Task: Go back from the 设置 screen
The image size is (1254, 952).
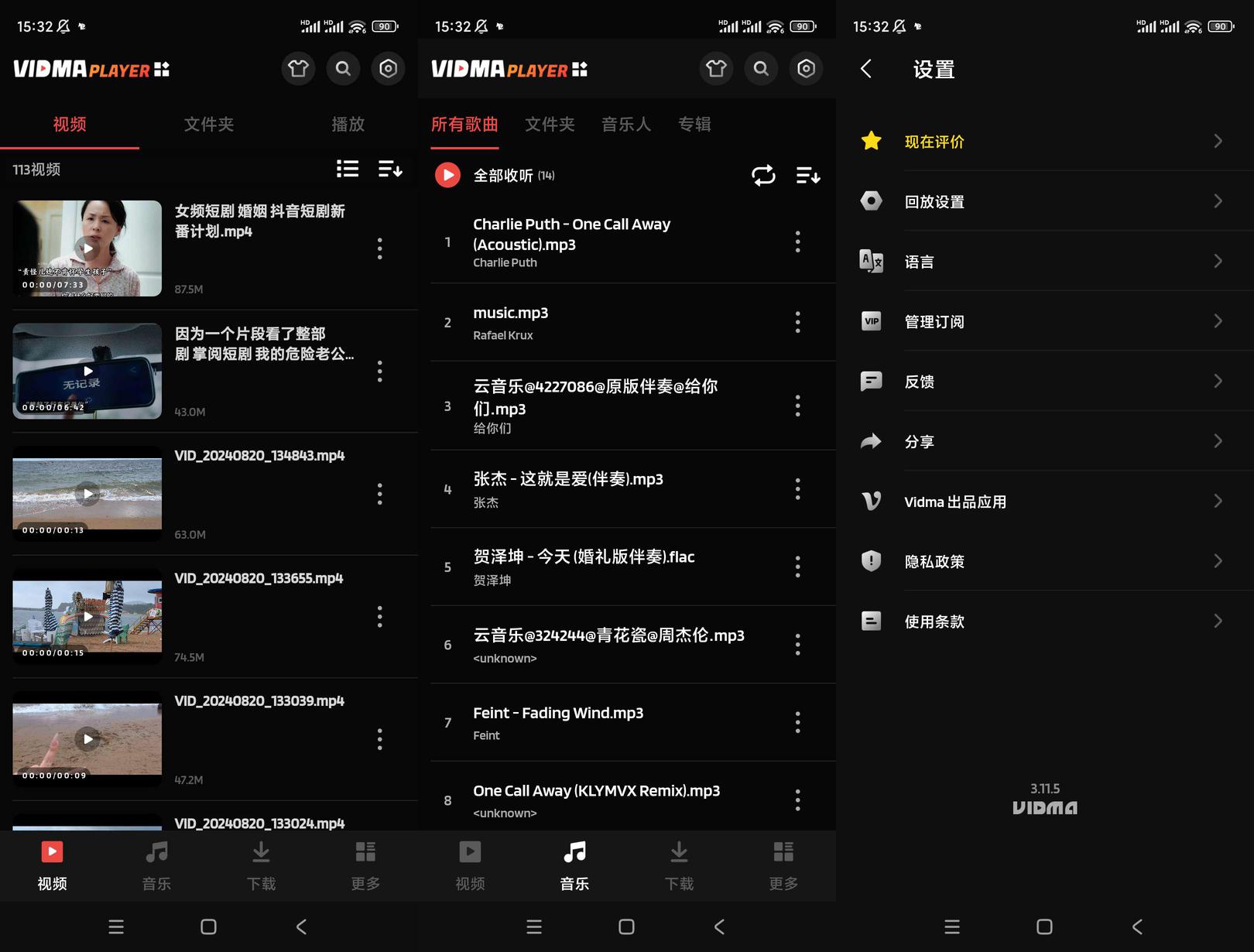Action: point(866,69)
